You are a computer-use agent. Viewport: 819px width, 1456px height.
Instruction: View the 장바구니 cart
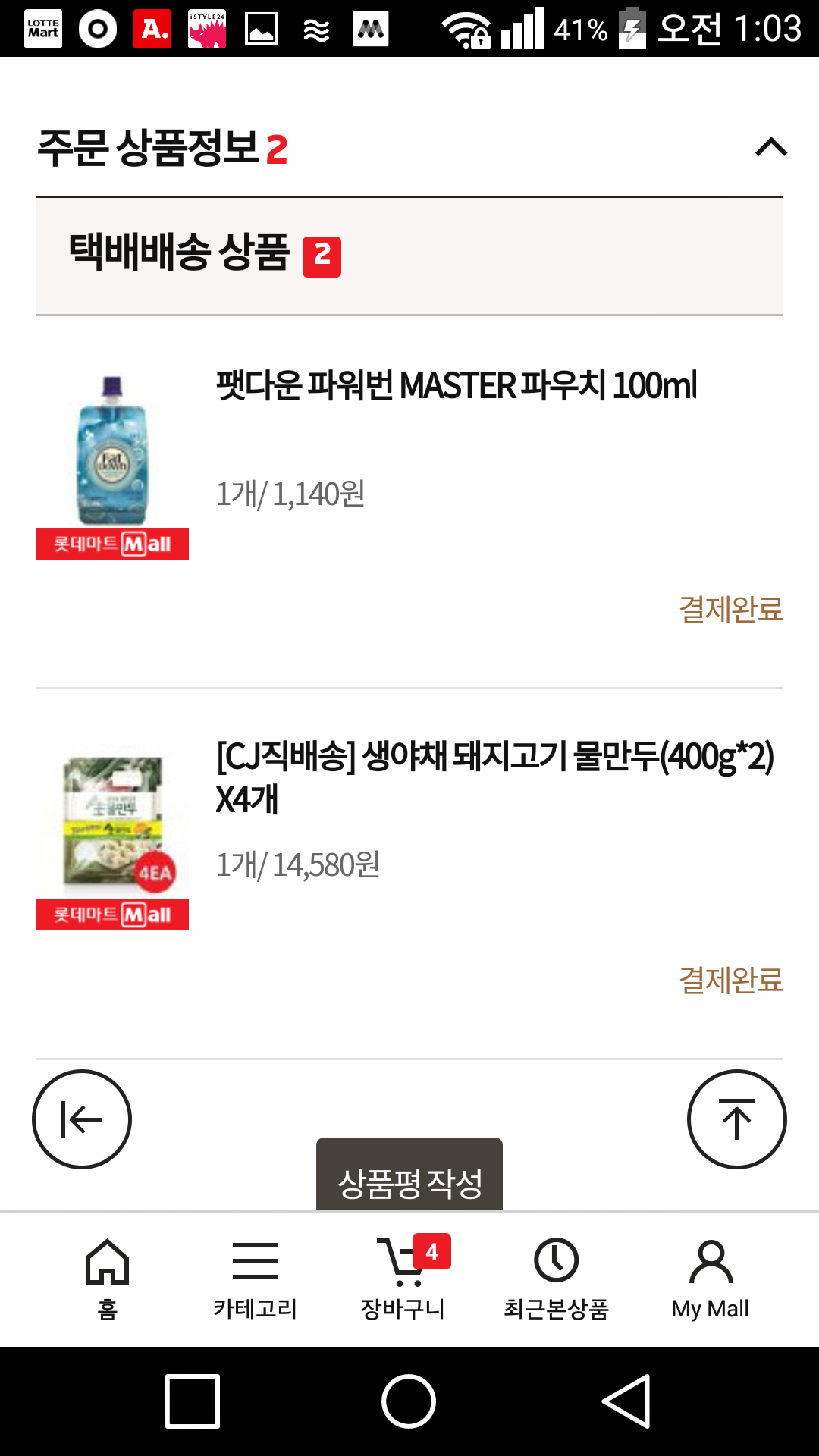tap(403, 1279)
